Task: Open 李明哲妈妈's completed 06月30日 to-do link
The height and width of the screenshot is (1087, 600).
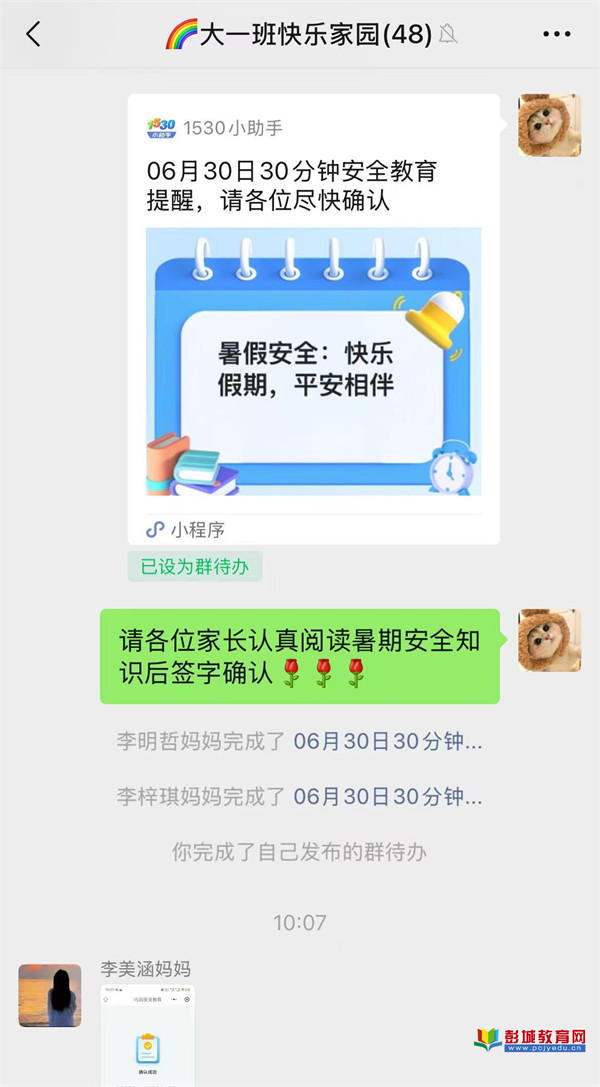Action: pos(388,741)
